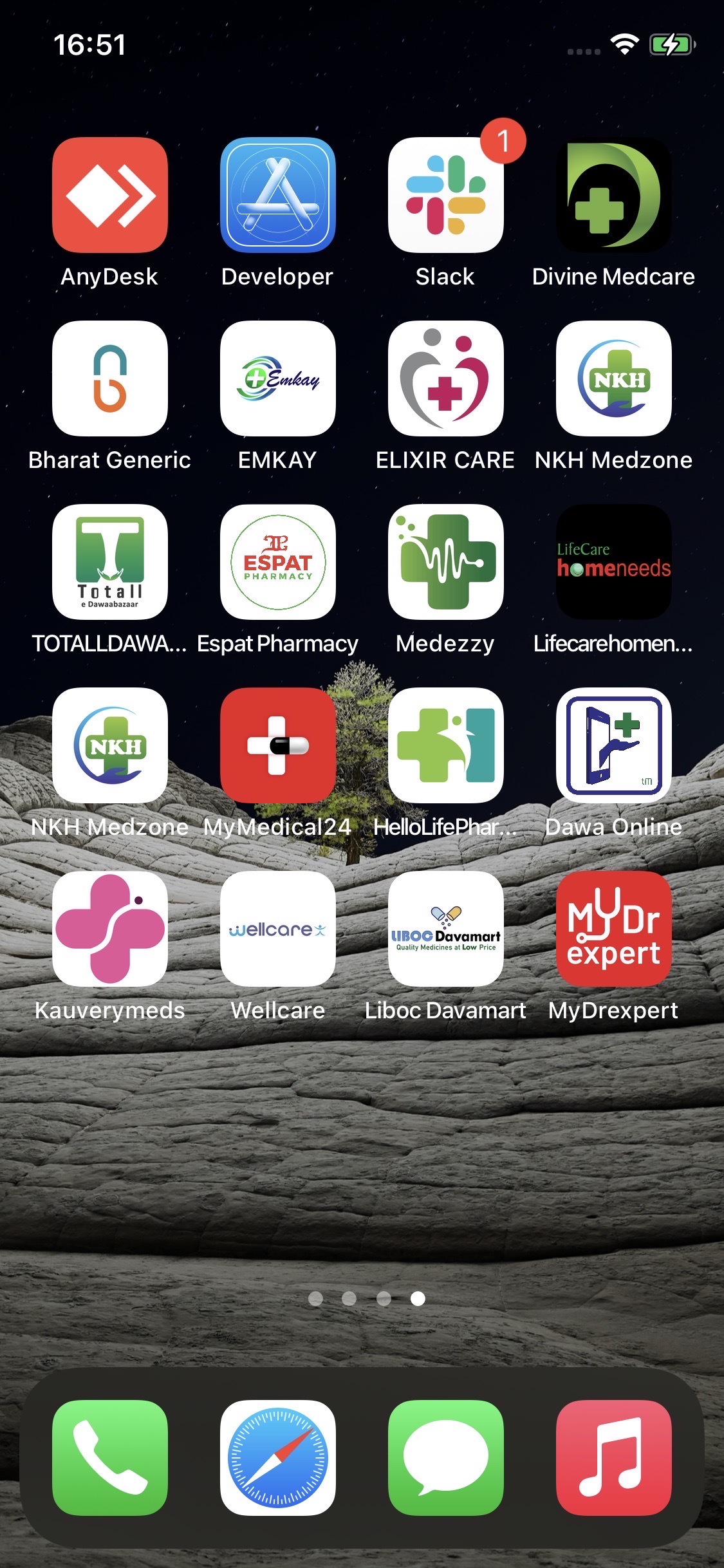This screenshot has width=724, height=1568.
Task: Launch Safari browser from dock
Action: pos(278,1457)
